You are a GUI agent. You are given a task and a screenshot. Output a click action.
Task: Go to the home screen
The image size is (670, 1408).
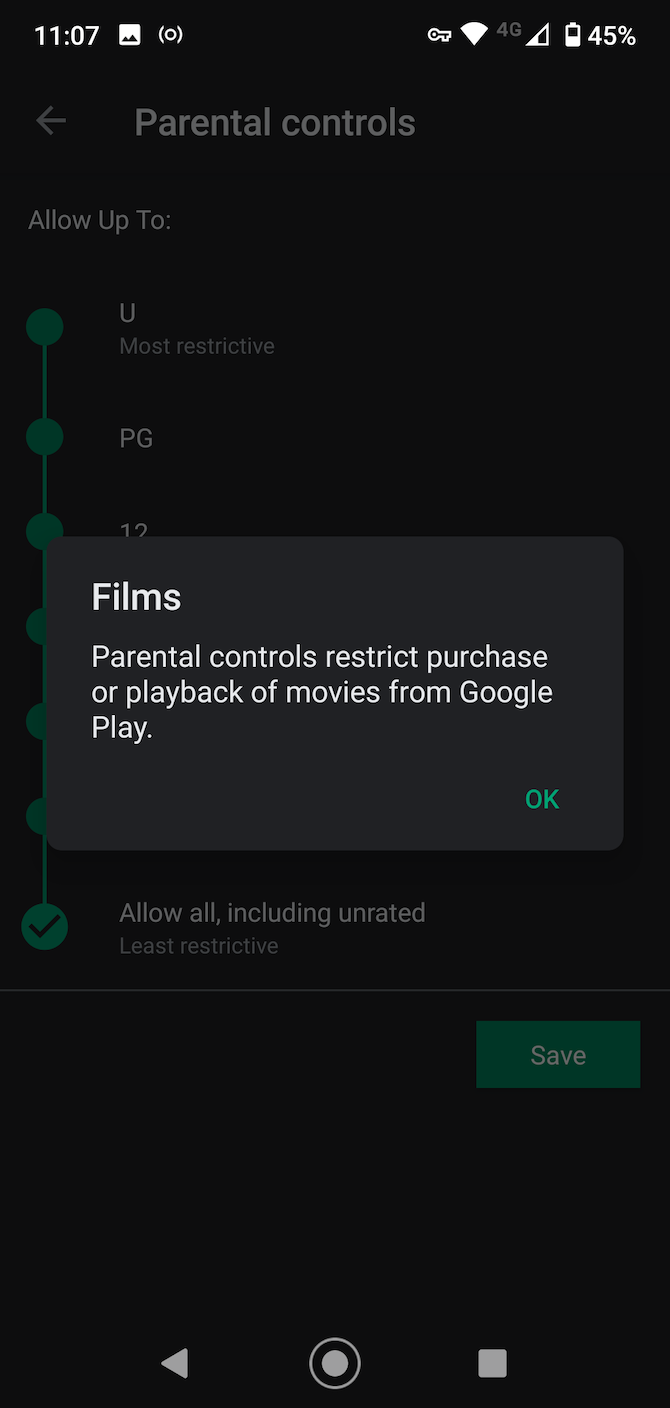(x=335, y=1362)
